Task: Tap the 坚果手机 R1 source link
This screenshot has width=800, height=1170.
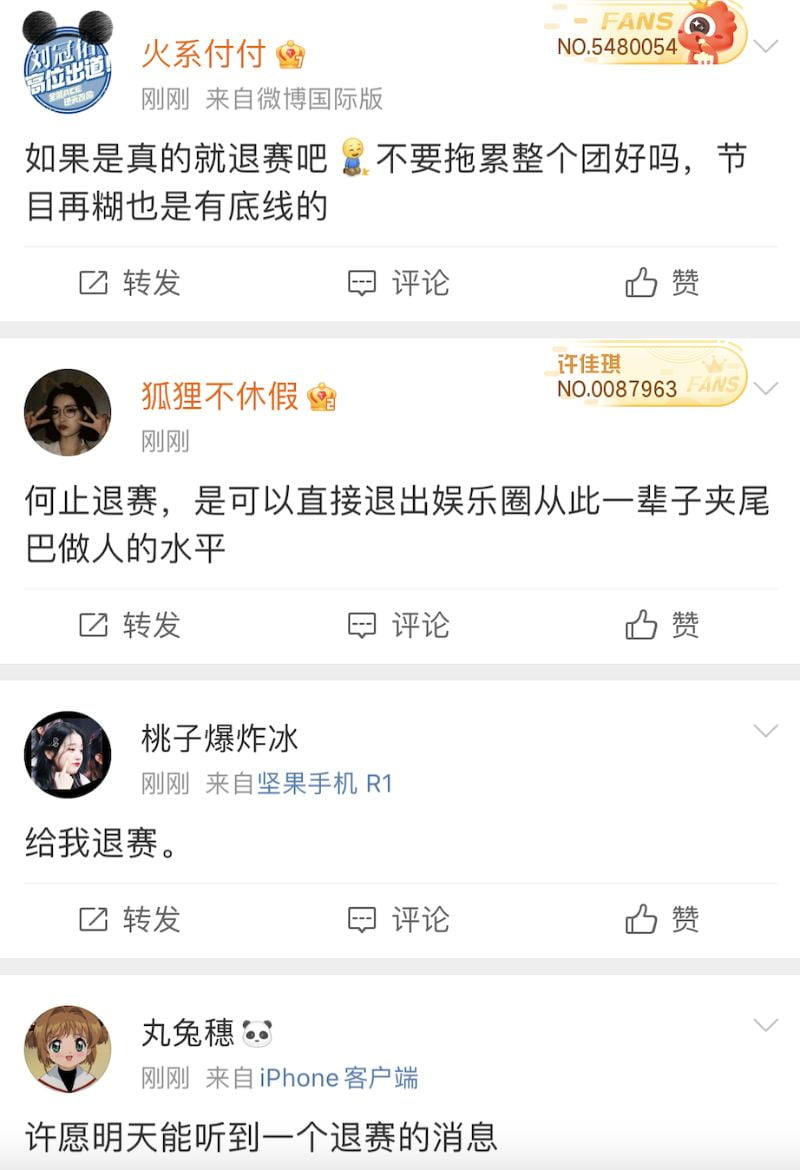Action: pos(325,783)
